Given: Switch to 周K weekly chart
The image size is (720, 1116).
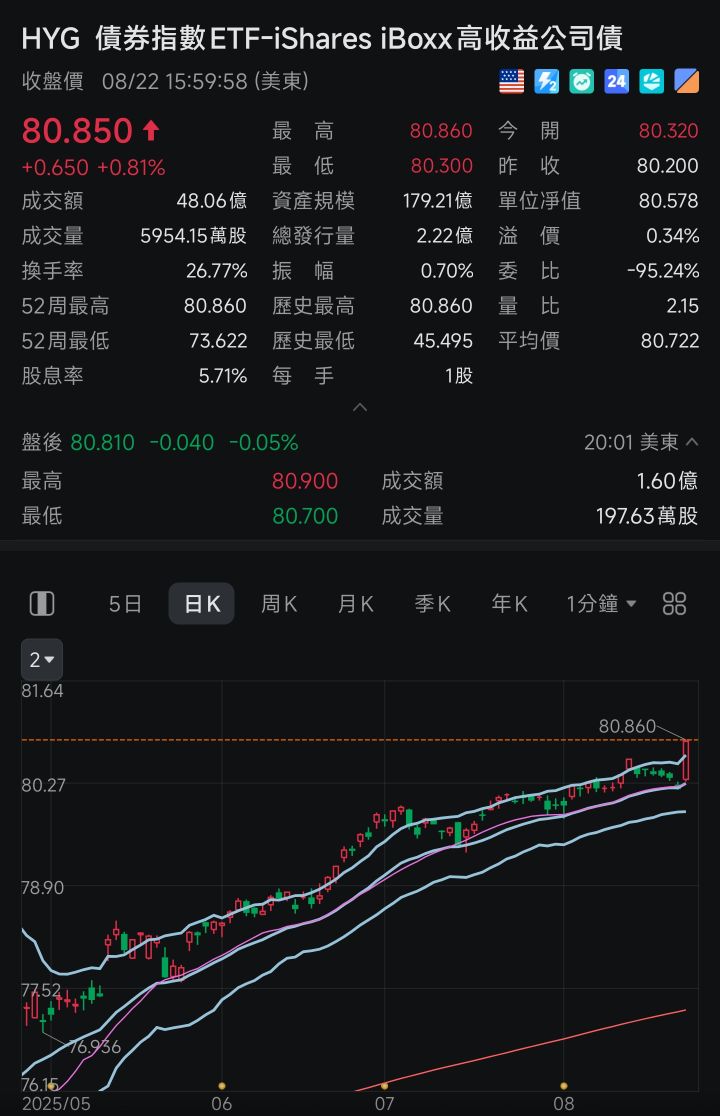Looking at the screenshot, I should 279,604.
